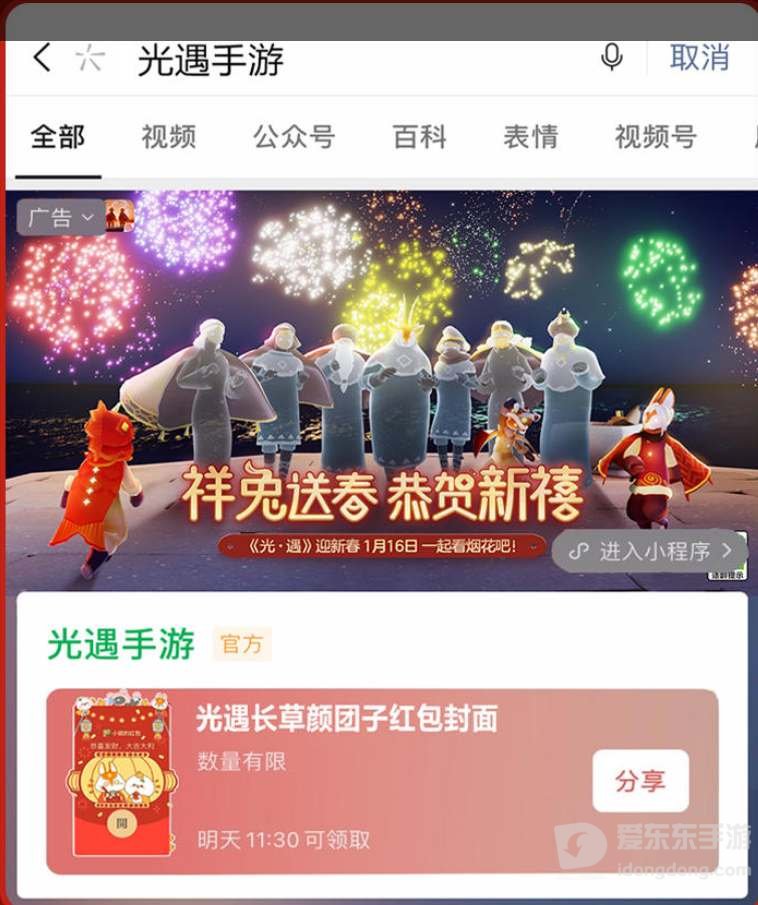Expand the 广告 ad info dropdown
This screenshot has width=758, height=905.
click(85, 215)
